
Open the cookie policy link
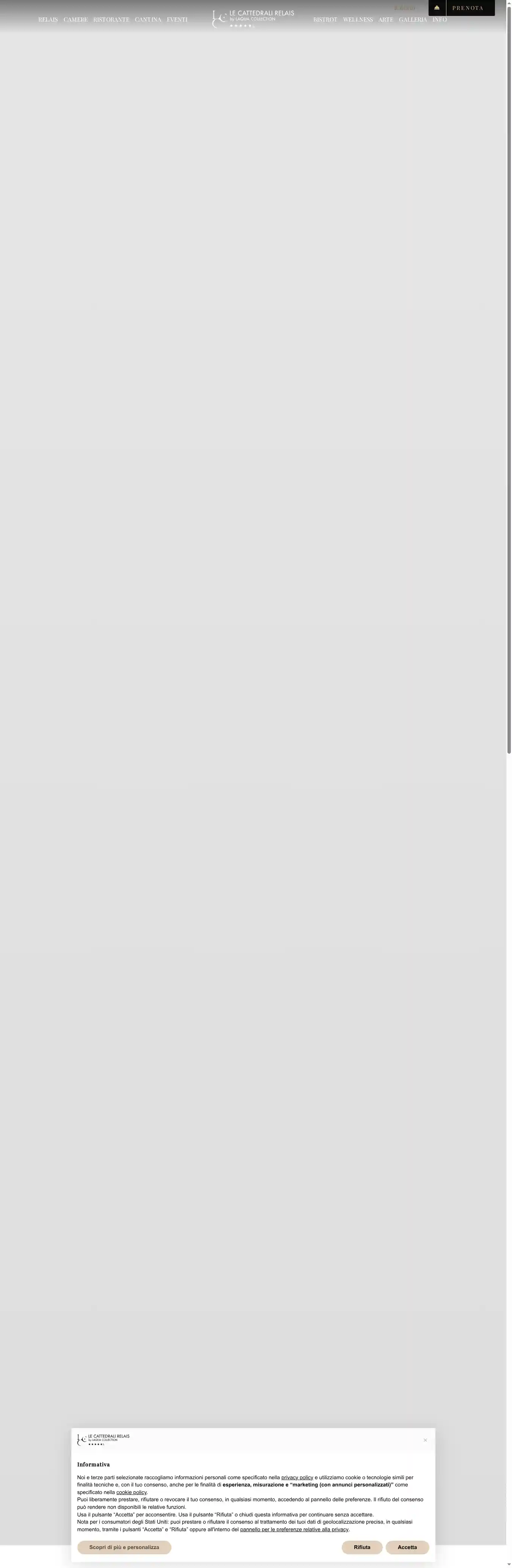132,1492
